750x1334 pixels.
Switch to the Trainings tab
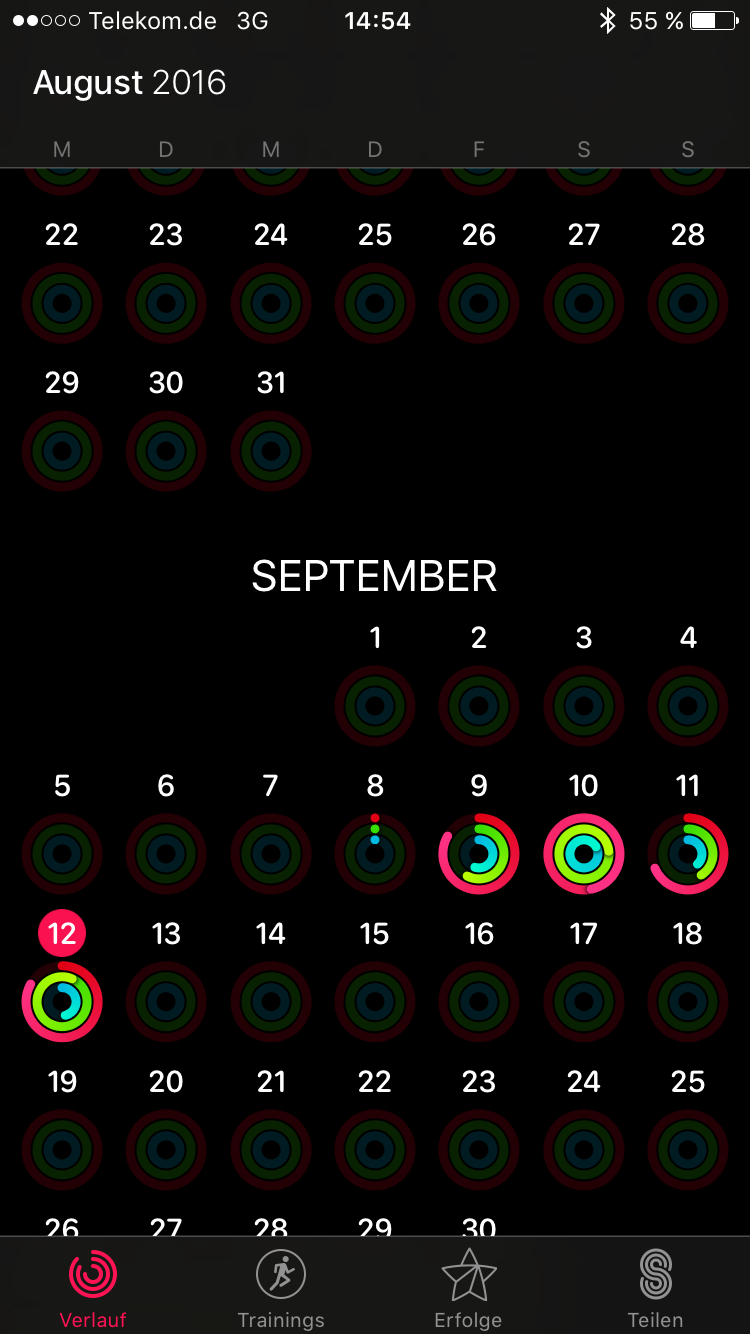281,1288
